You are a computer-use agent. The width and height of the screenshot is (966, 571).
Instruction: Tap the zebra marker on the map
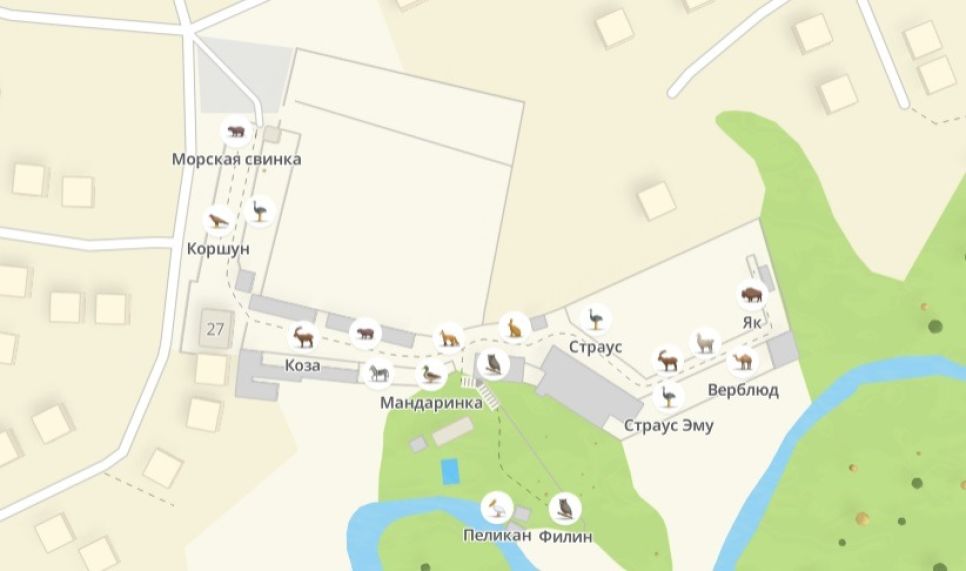click(378, 374)
